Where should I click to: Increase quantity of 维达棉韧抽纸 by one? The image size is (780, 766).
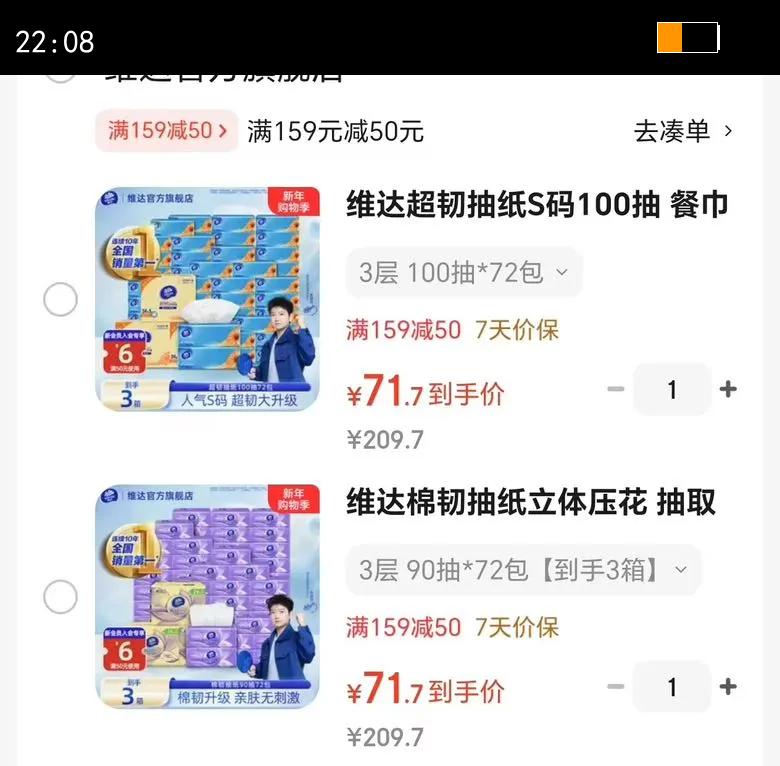(728, 687)
